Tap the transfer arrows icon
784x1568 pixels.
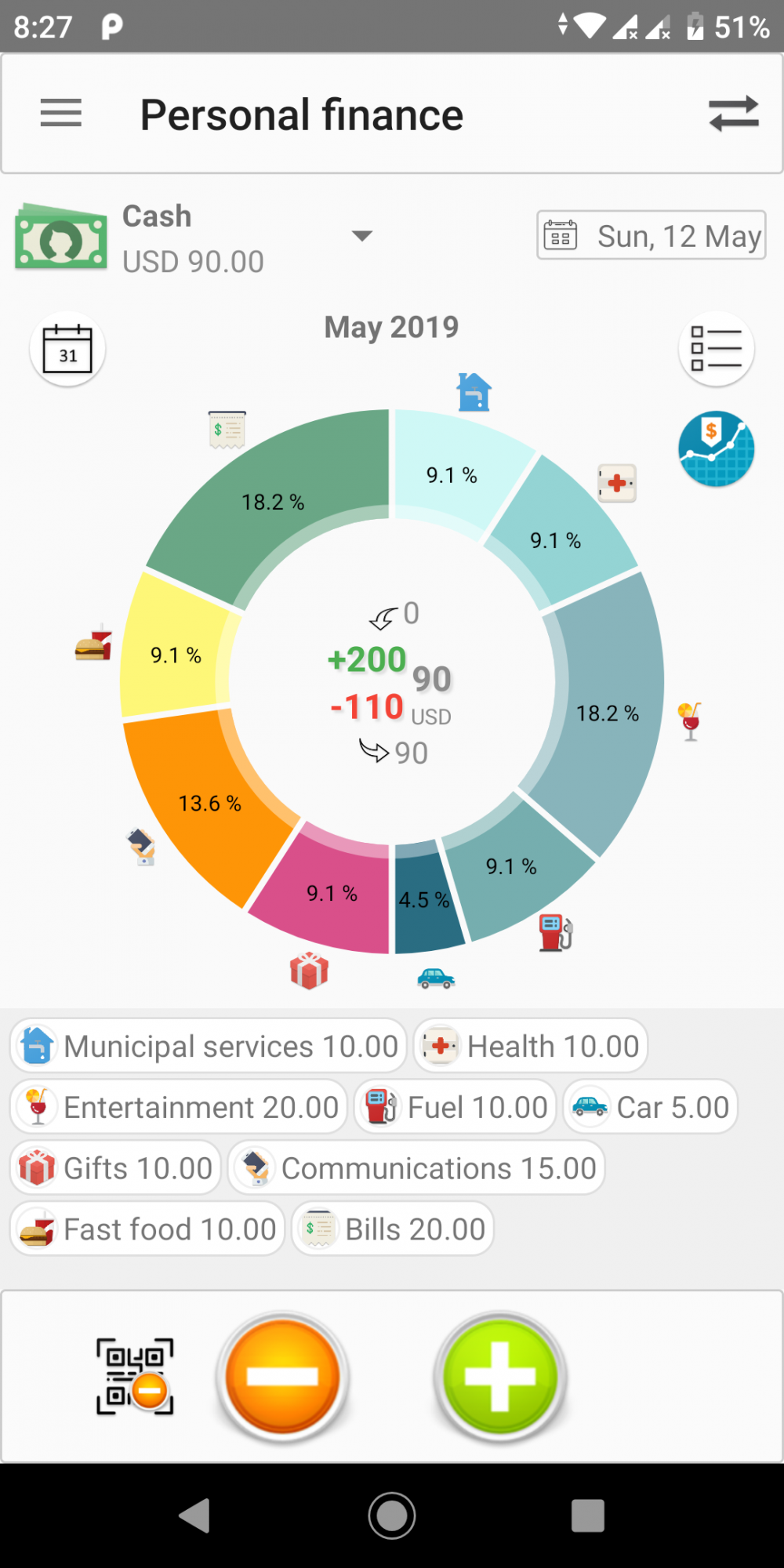(734, 114)
